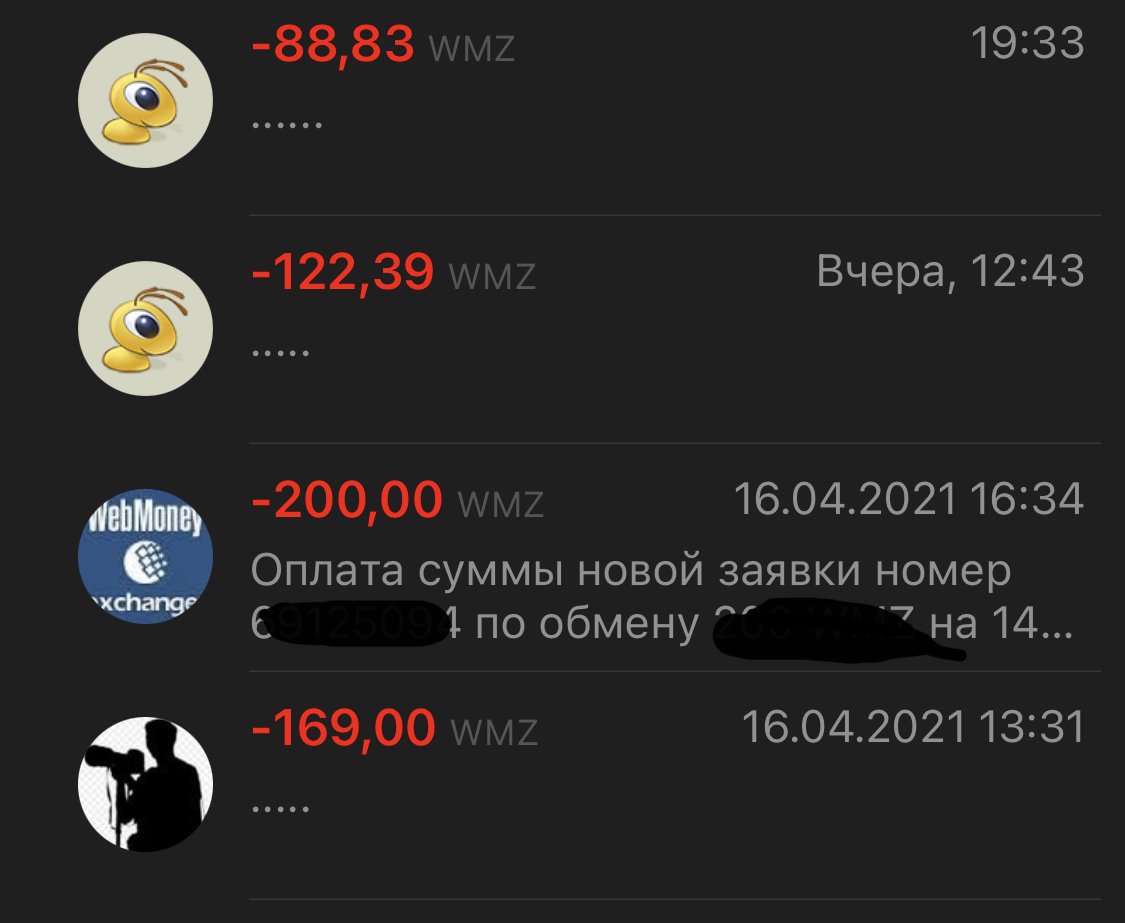Open the -88,83 WMZ transaction from 19:33
1125x923 pixels.
click(x=600, y=100)
